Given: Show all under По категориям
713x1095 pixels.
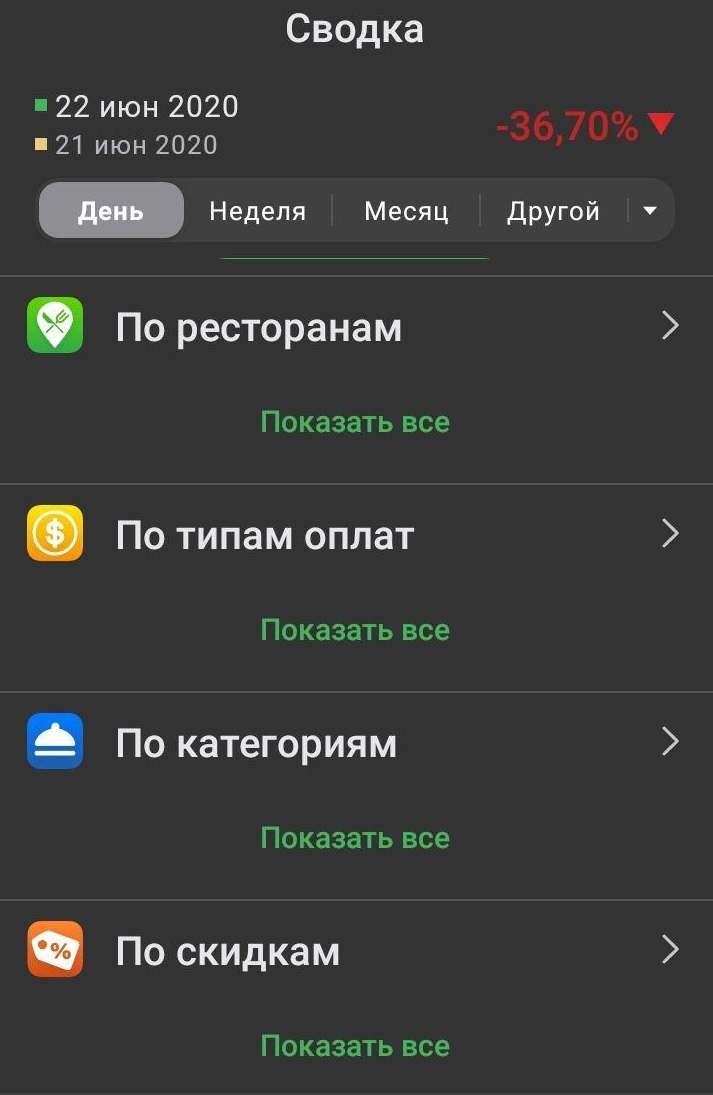Looking at the screenshot, I should click(x=355, y=838).
